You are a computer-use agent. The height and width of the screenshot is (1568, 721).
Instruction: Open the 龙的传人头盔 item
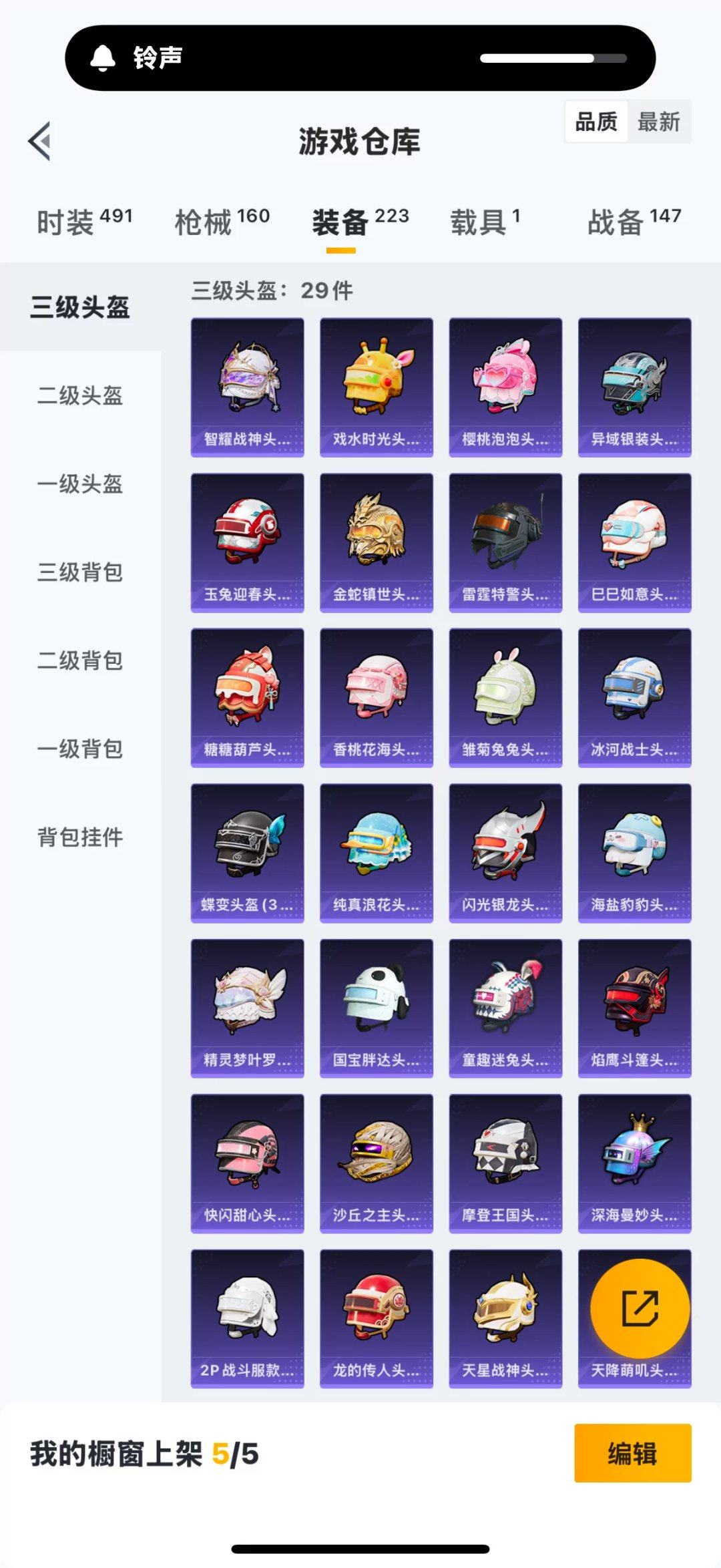point(377,1318)
